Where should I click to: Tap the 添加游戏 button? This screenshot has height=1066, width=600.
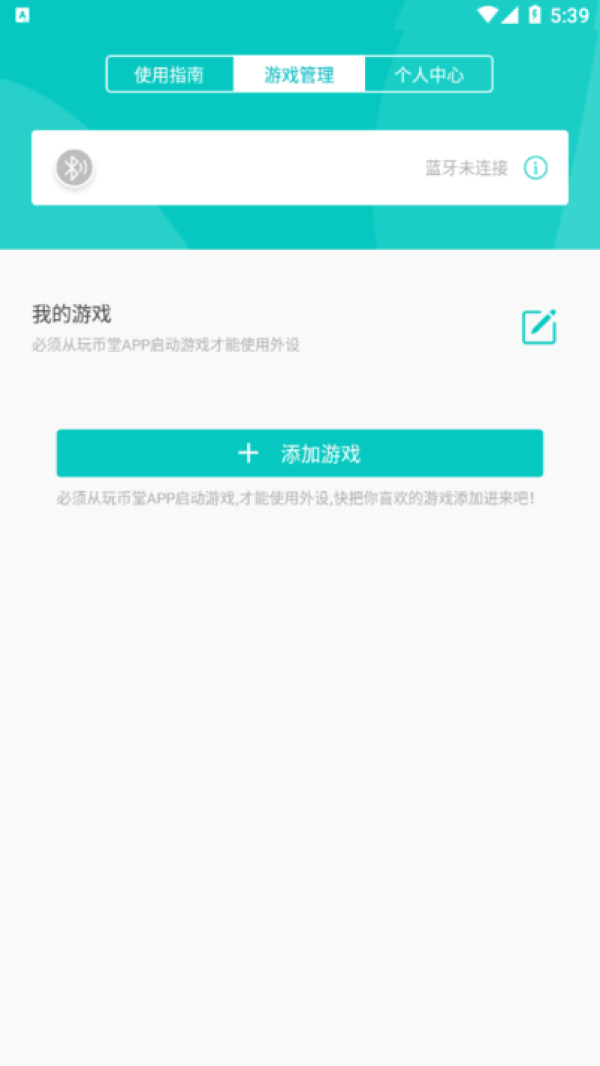(300, 453)
